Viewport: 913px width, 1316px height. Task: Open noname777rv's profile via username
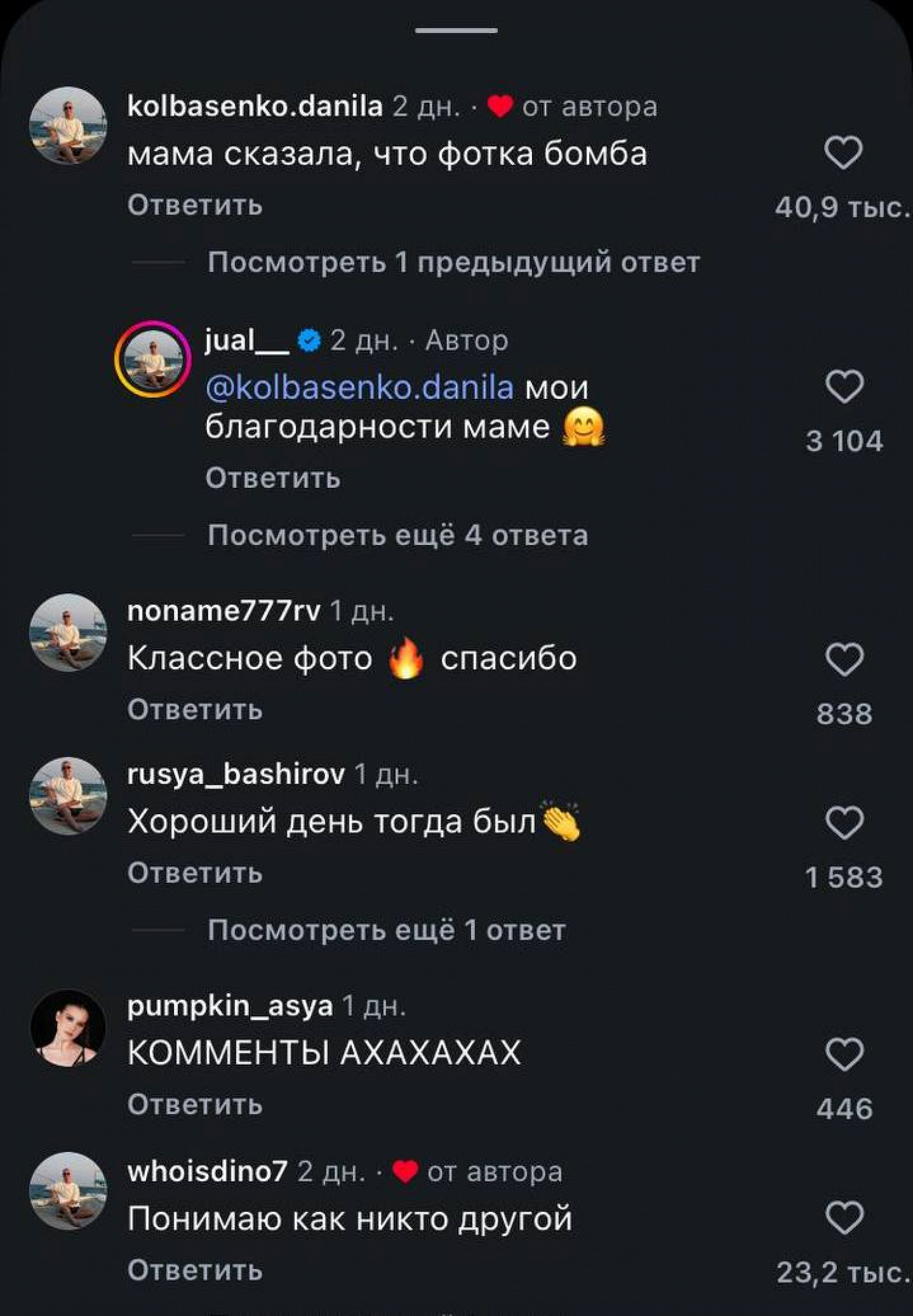(x=223, y=611)
